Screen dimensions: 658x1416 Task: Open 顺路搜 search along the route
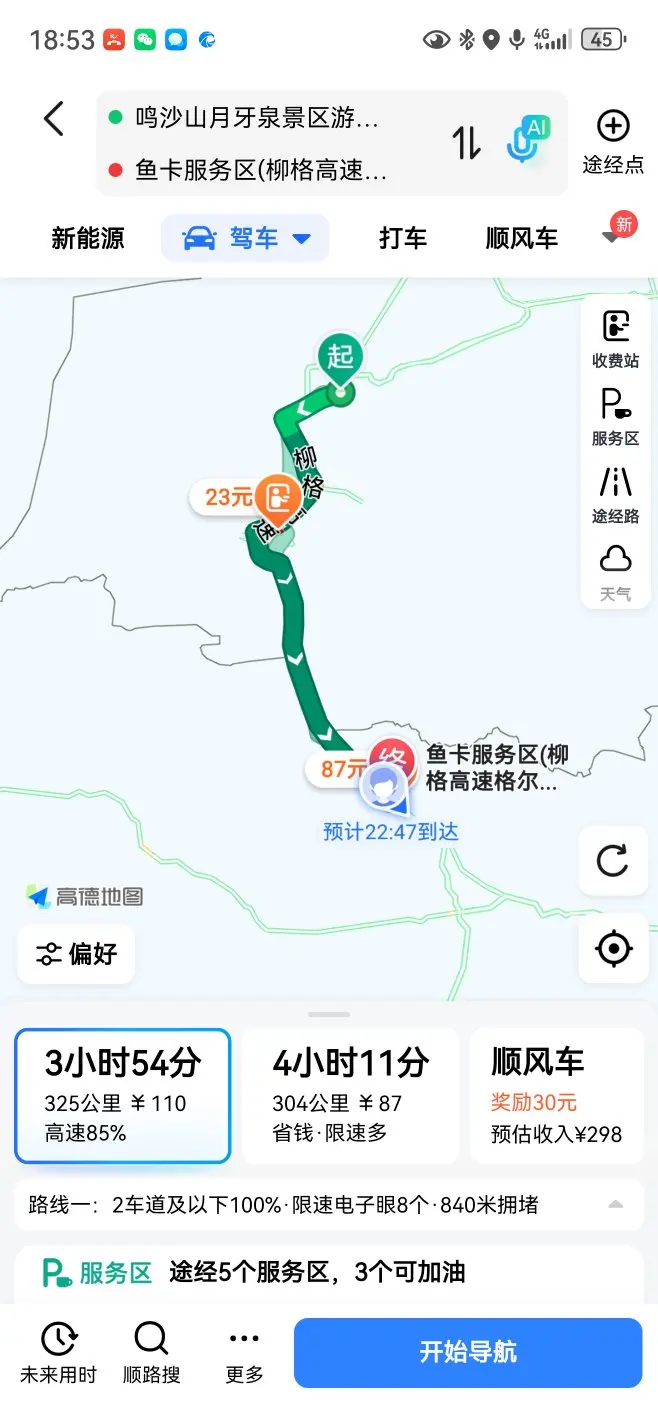pos(151,1353)
